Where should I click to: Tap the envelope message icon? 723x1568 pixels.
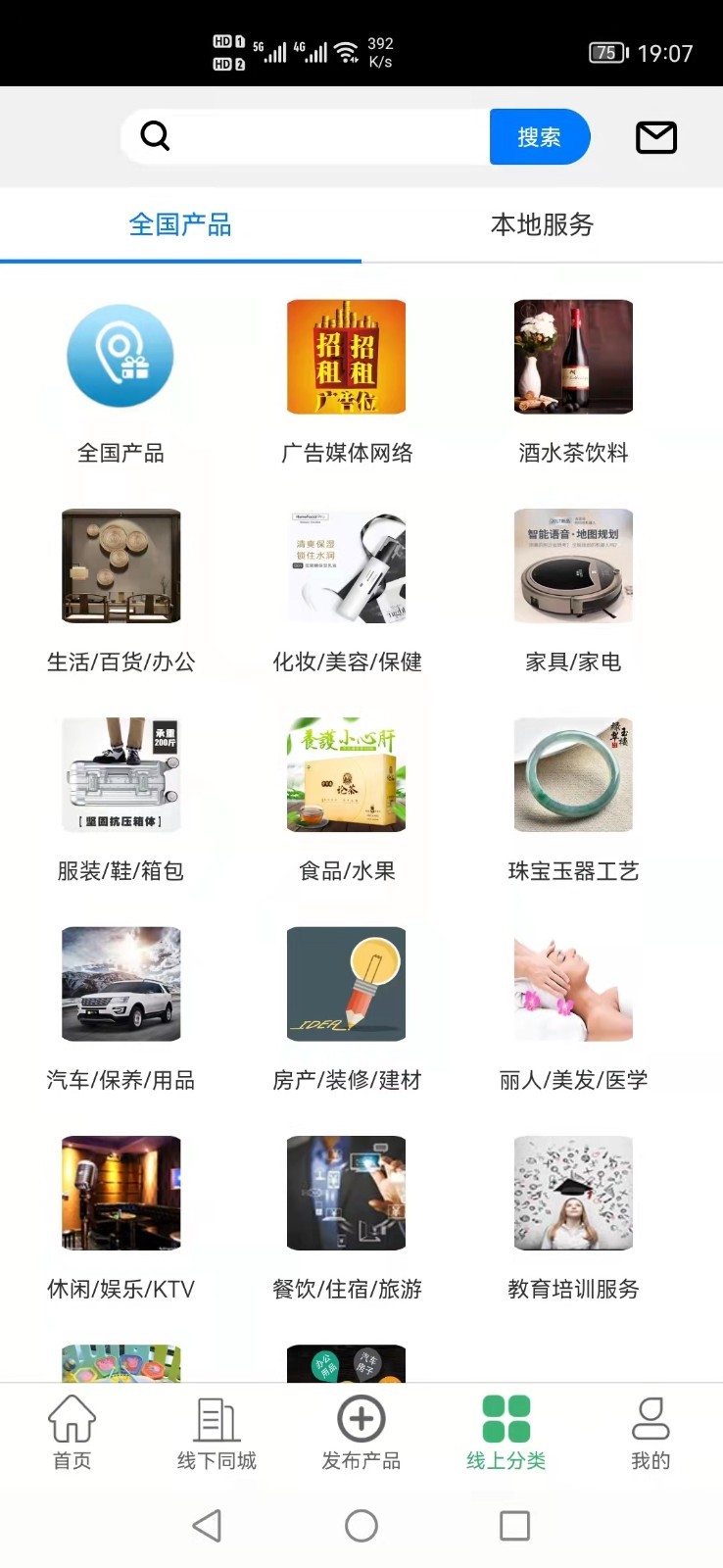point(656,137)
